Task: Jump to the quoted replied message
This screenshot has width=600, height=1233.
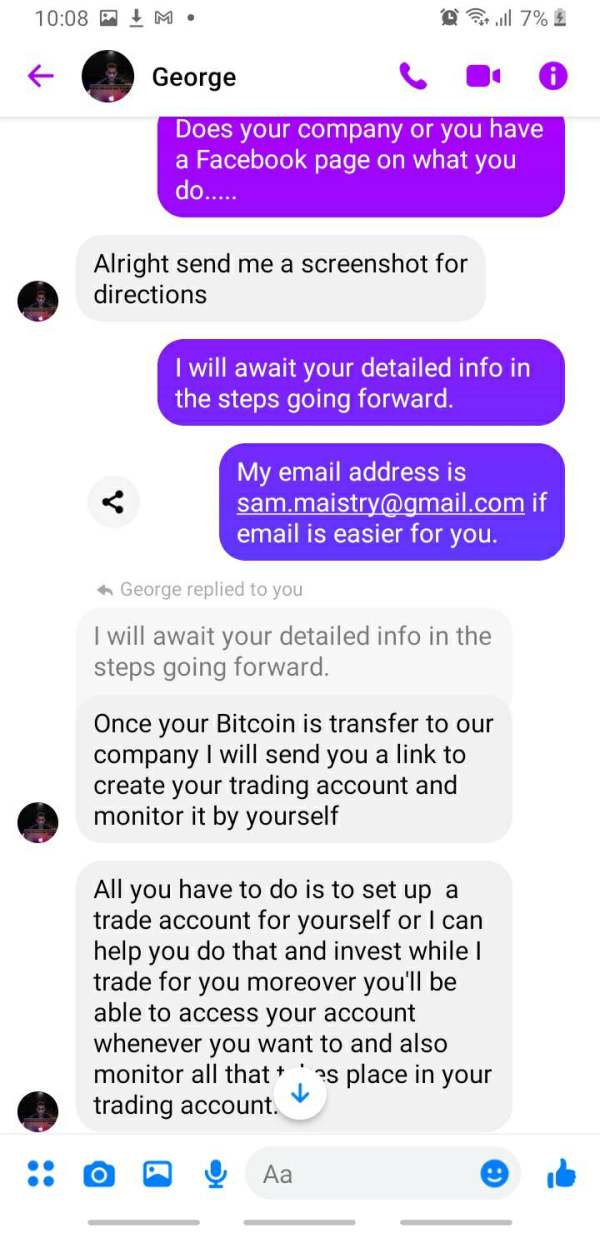Action: (293, 651)
